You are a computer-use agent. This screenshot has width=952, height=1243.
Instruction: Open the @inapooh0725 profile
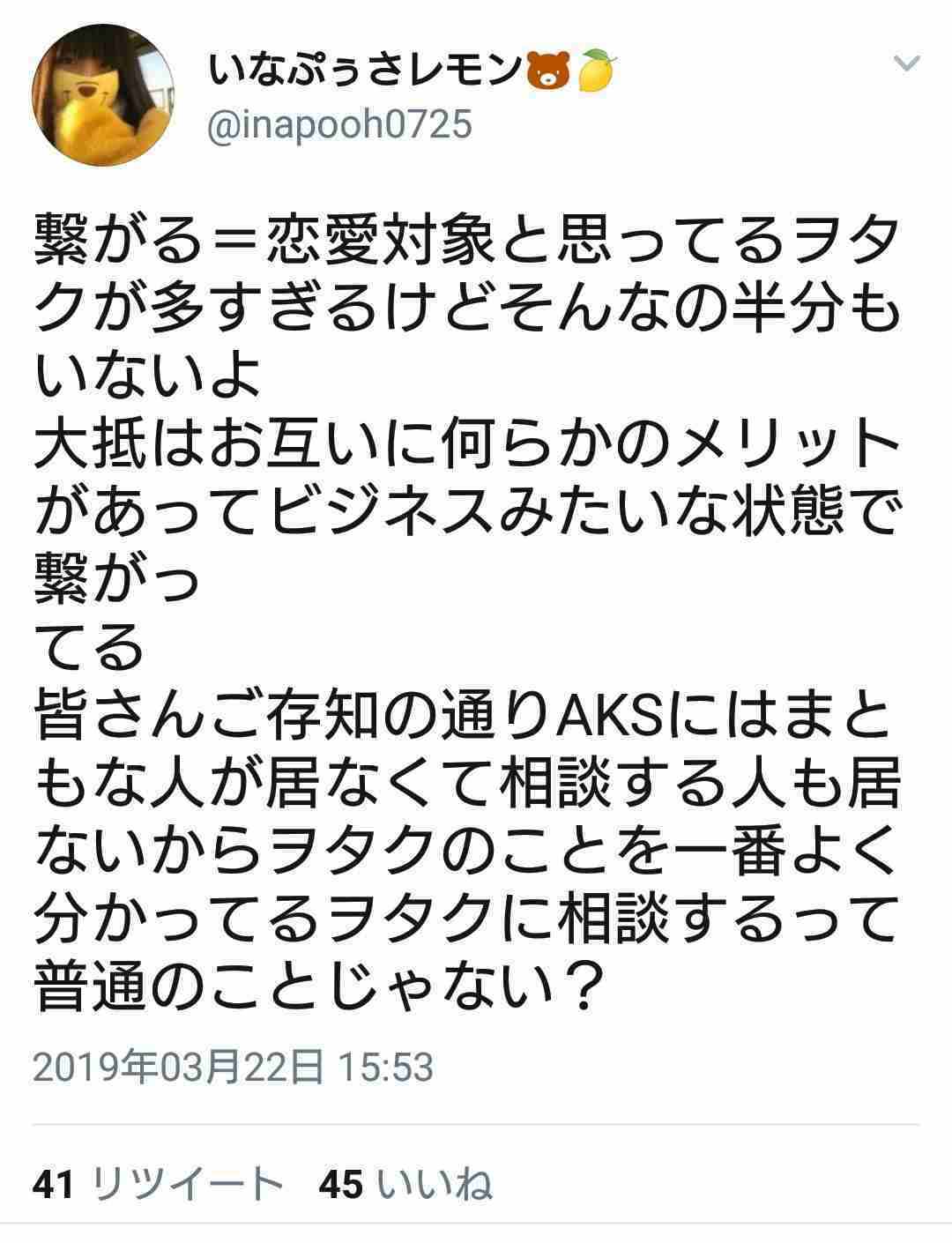(x=339, y=125)
